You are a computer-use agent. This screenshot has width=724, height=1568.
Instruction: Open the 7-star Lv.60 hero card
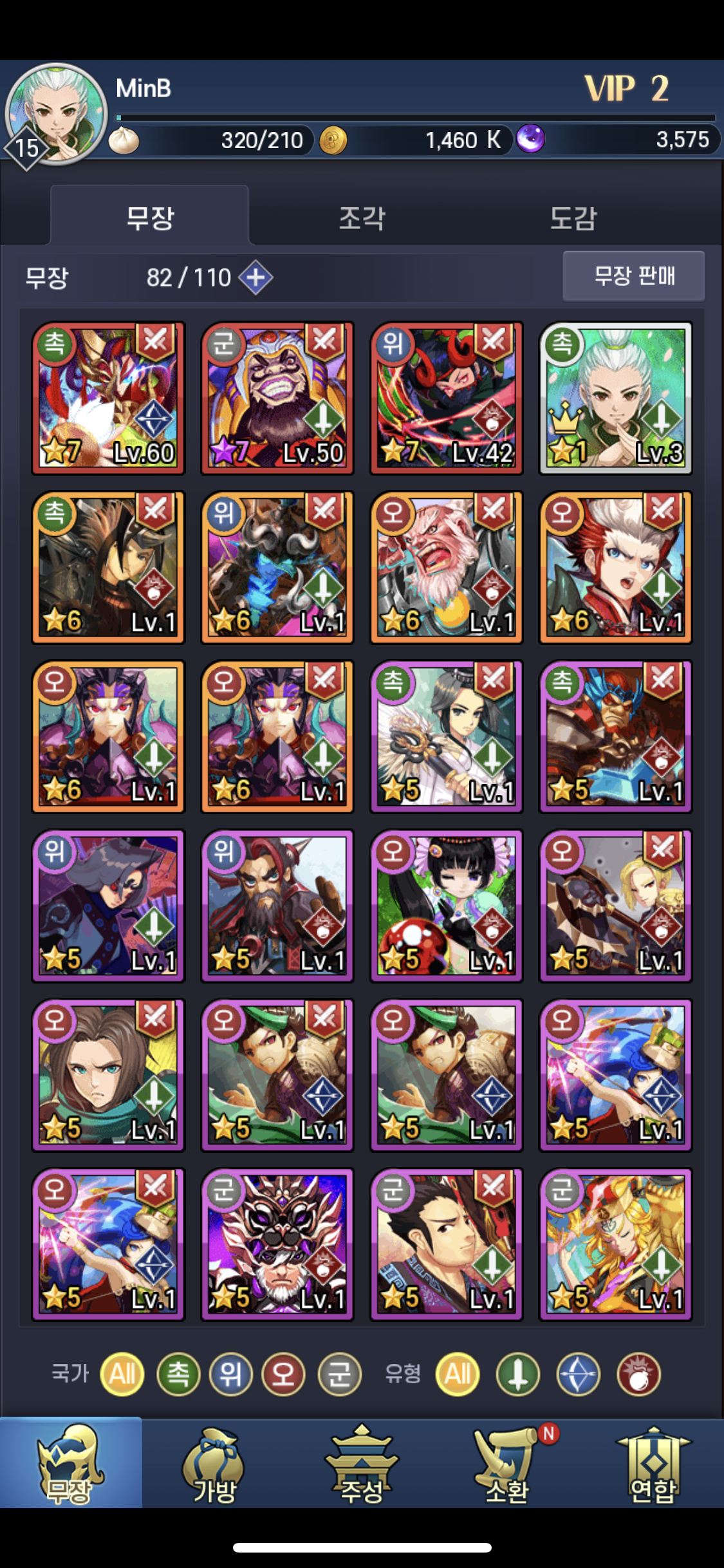[x=108, y=398]
